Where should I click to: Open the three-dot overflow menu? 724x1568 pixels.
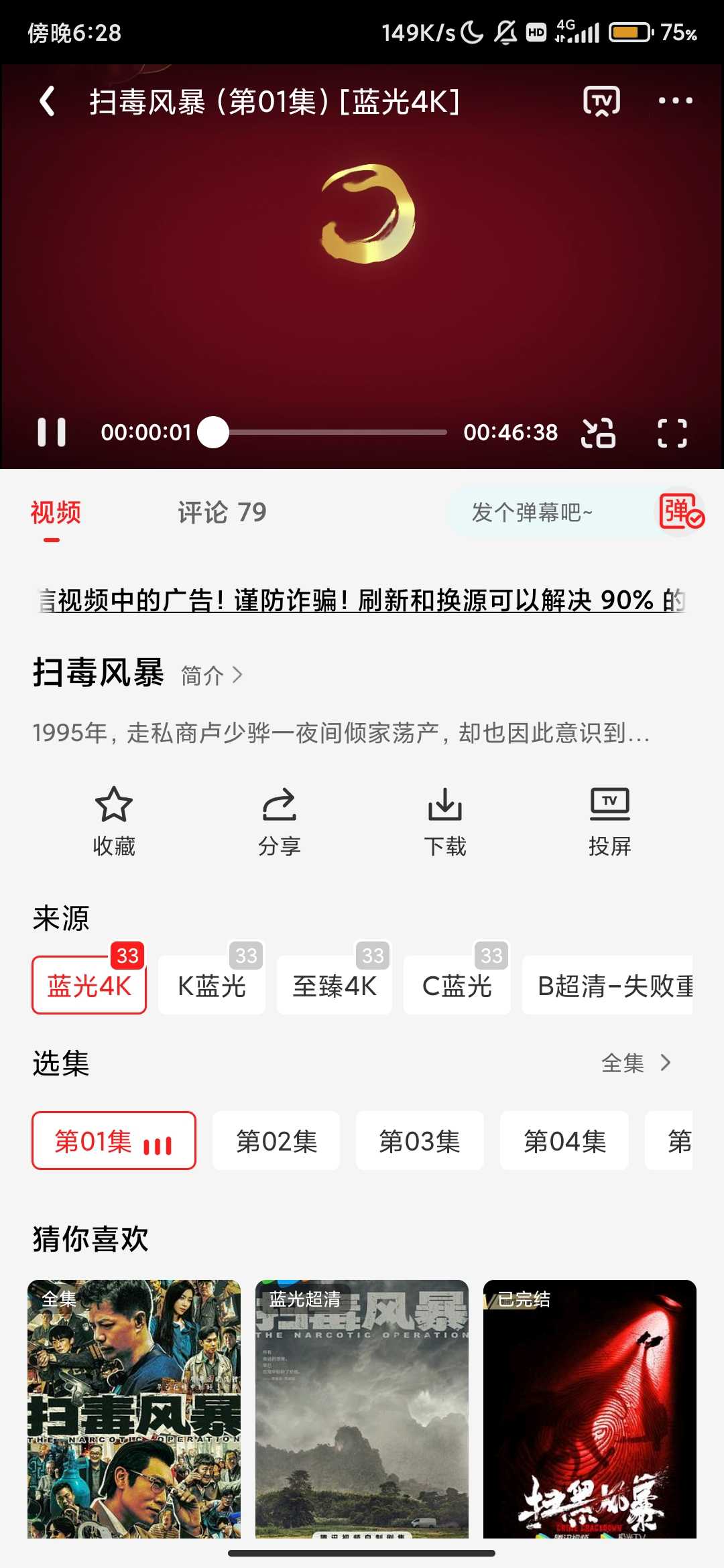(x=674, y=101)
